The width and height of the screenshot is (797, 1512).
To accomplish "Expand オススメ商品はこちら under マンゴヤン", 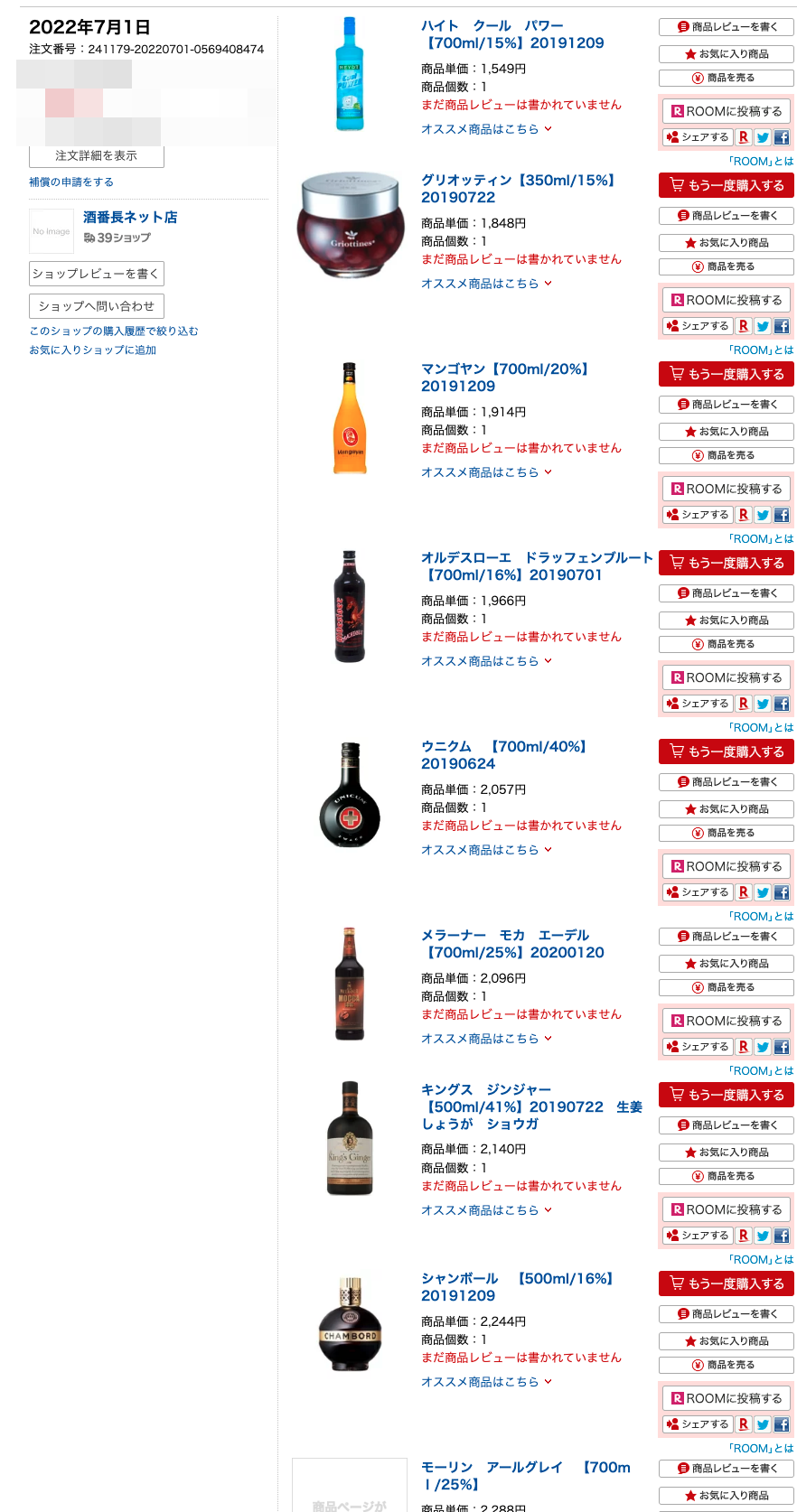I will point(486,472).
